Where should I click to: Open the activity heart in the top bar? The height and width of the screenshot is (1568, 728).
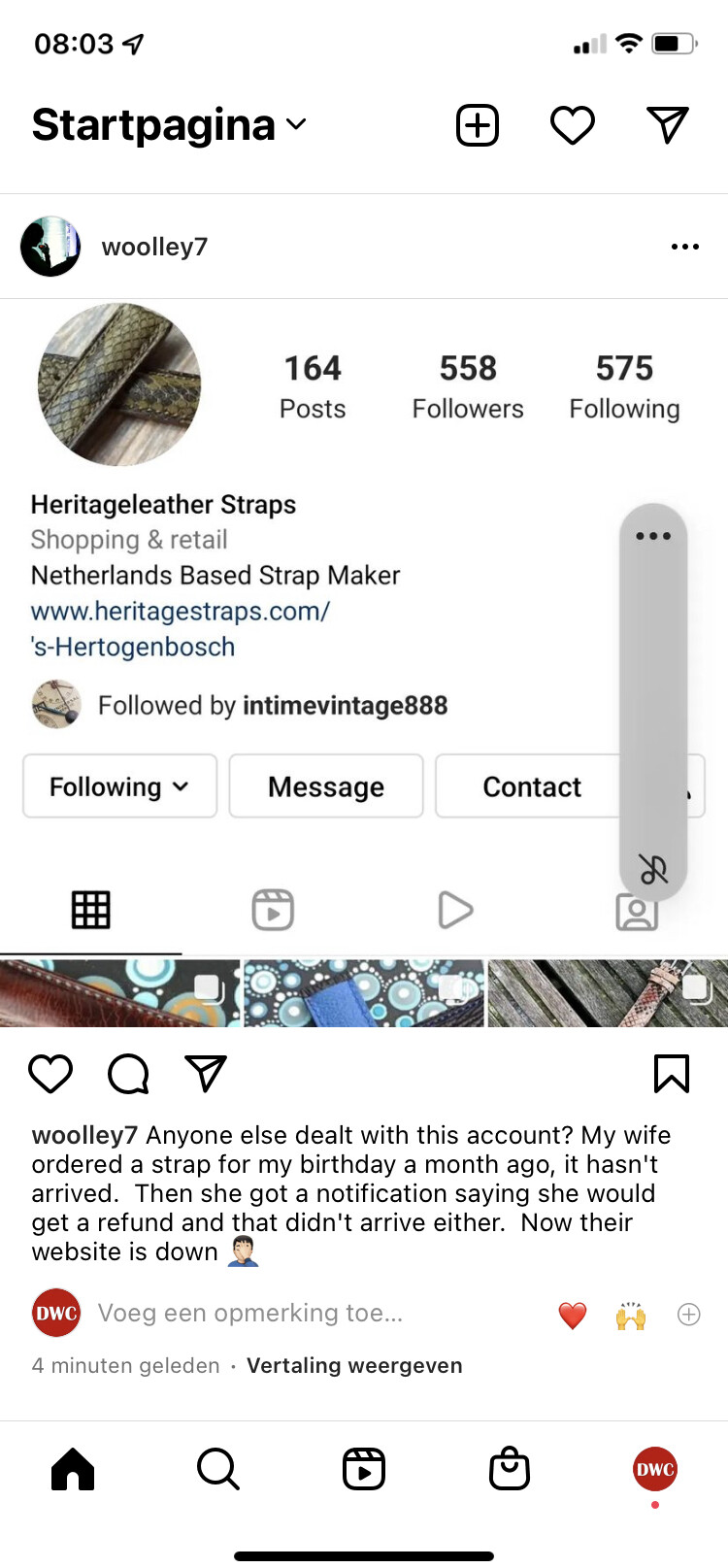(573, 125)
